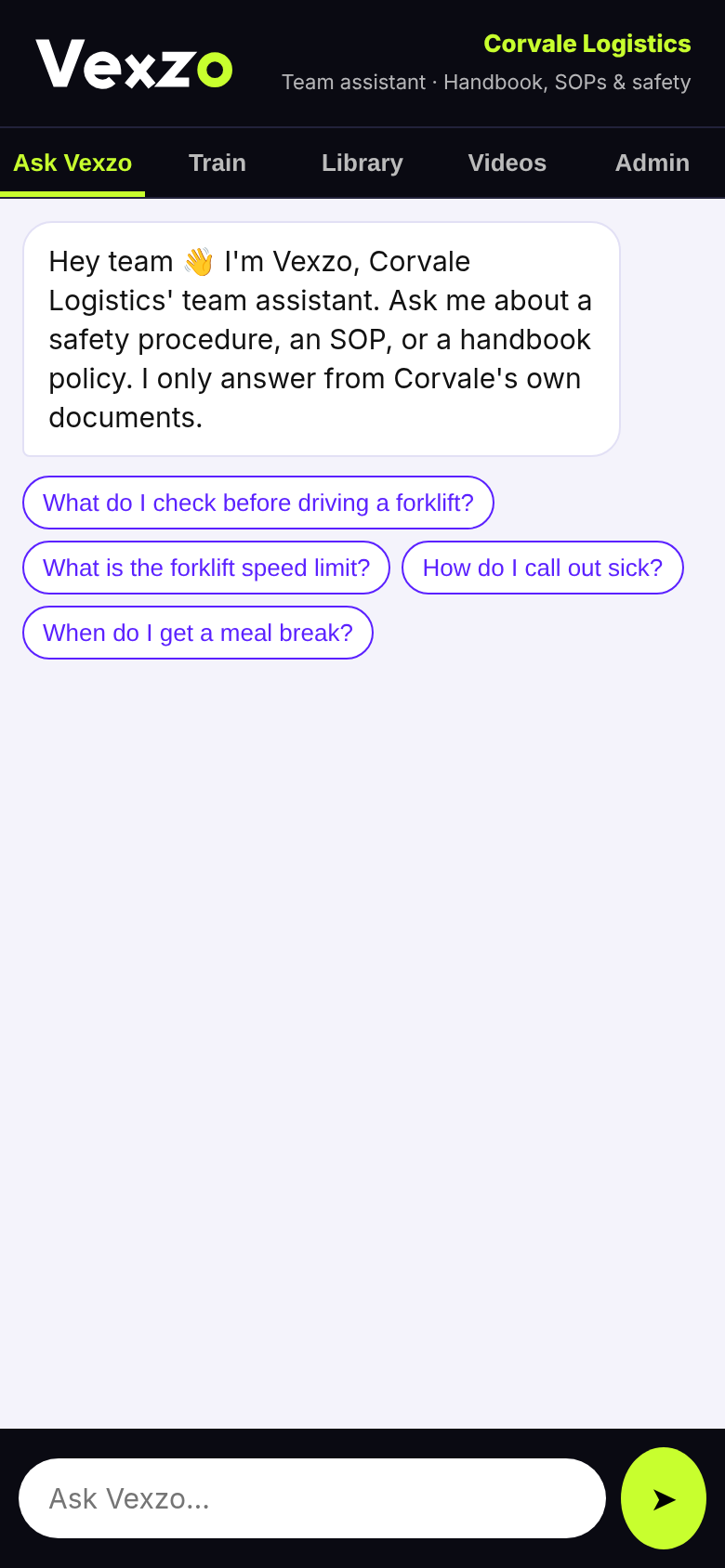This screenshot has height=1568, width=725.
Task: Select the meal break question chip
Action: coord(198,633)
